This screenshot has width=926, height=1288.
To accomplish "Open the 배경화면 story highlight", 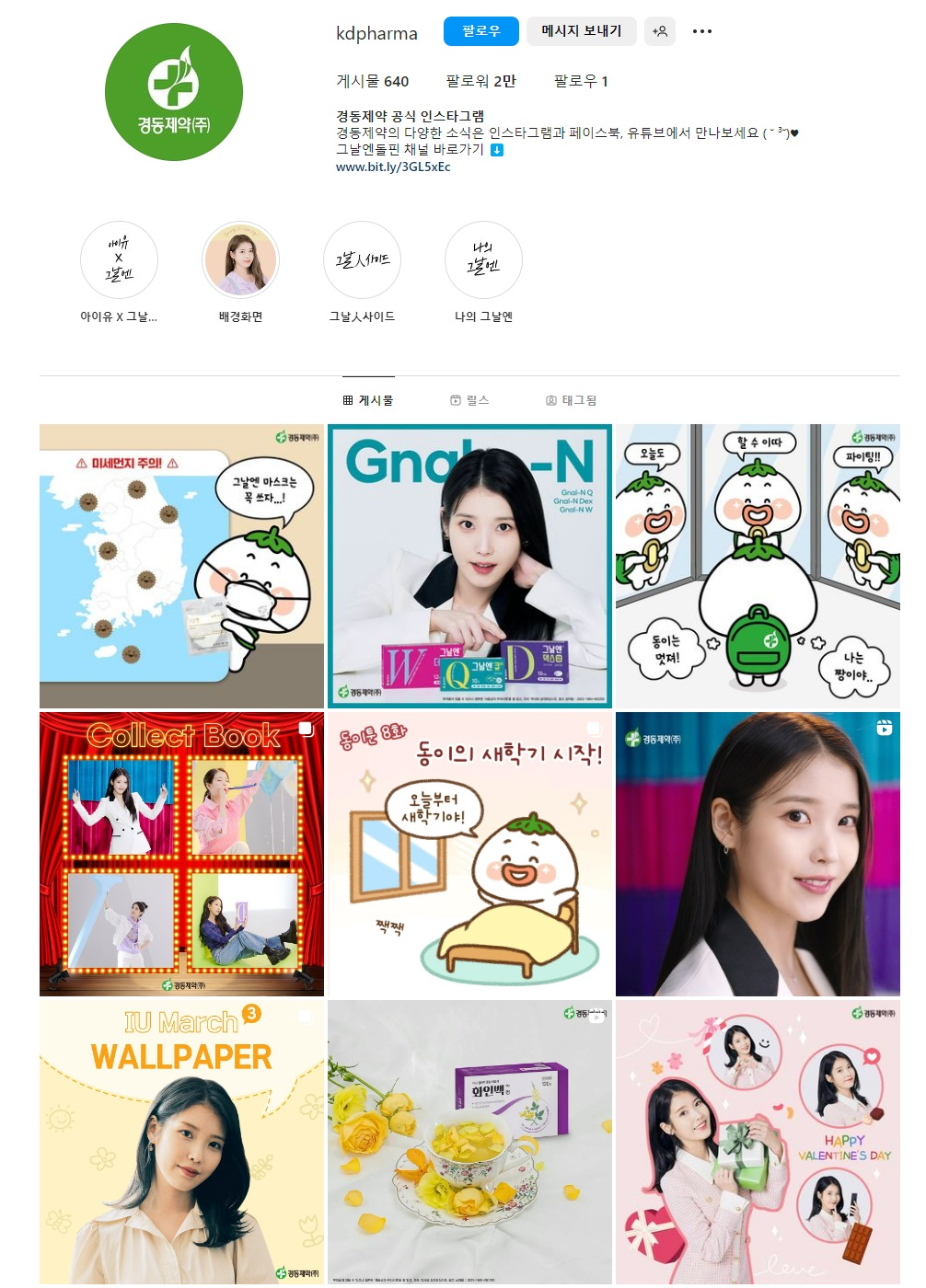I will tap(240, 260).
